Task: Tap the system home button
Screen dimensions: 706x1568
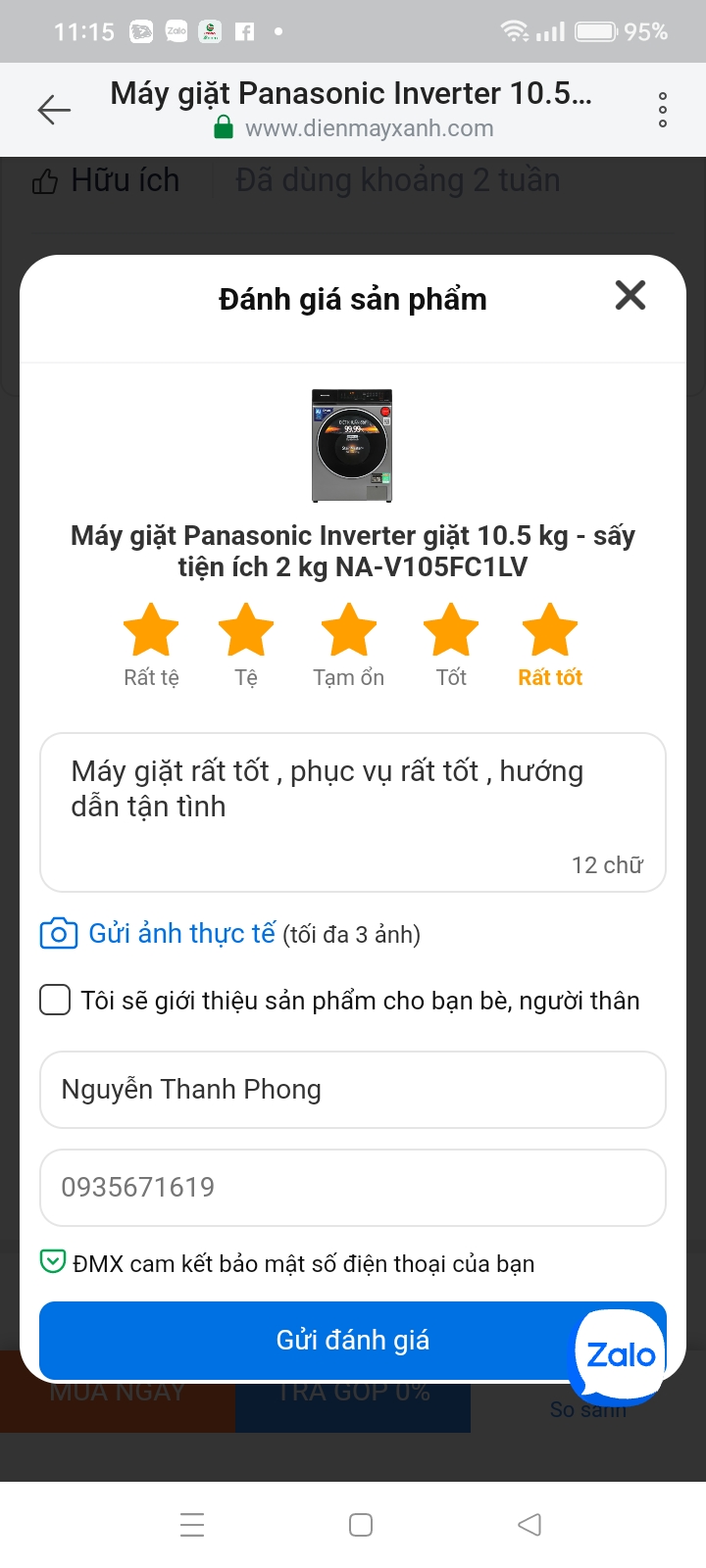Action: 361,1525
